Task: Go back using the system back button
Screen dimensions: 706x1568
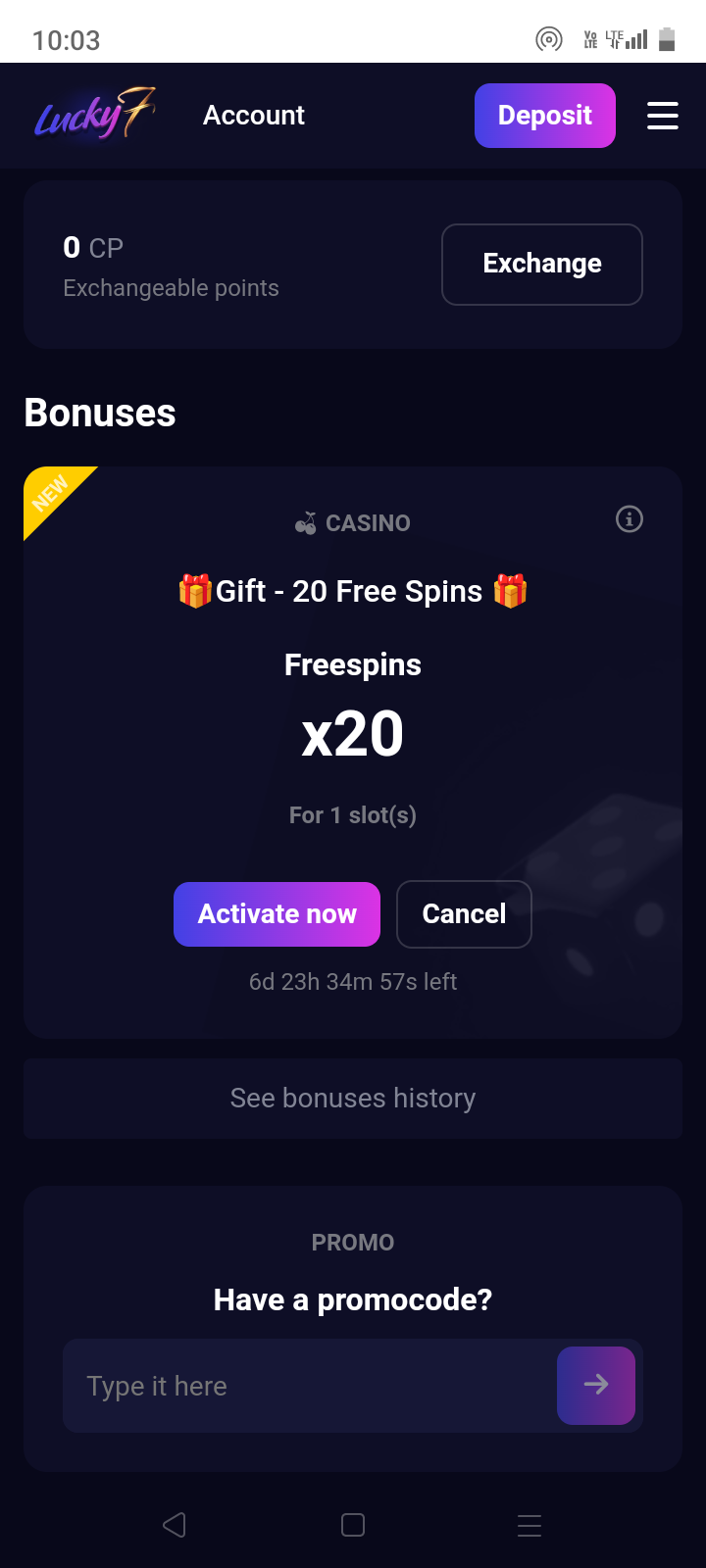Action: (x=175, y=1525)
